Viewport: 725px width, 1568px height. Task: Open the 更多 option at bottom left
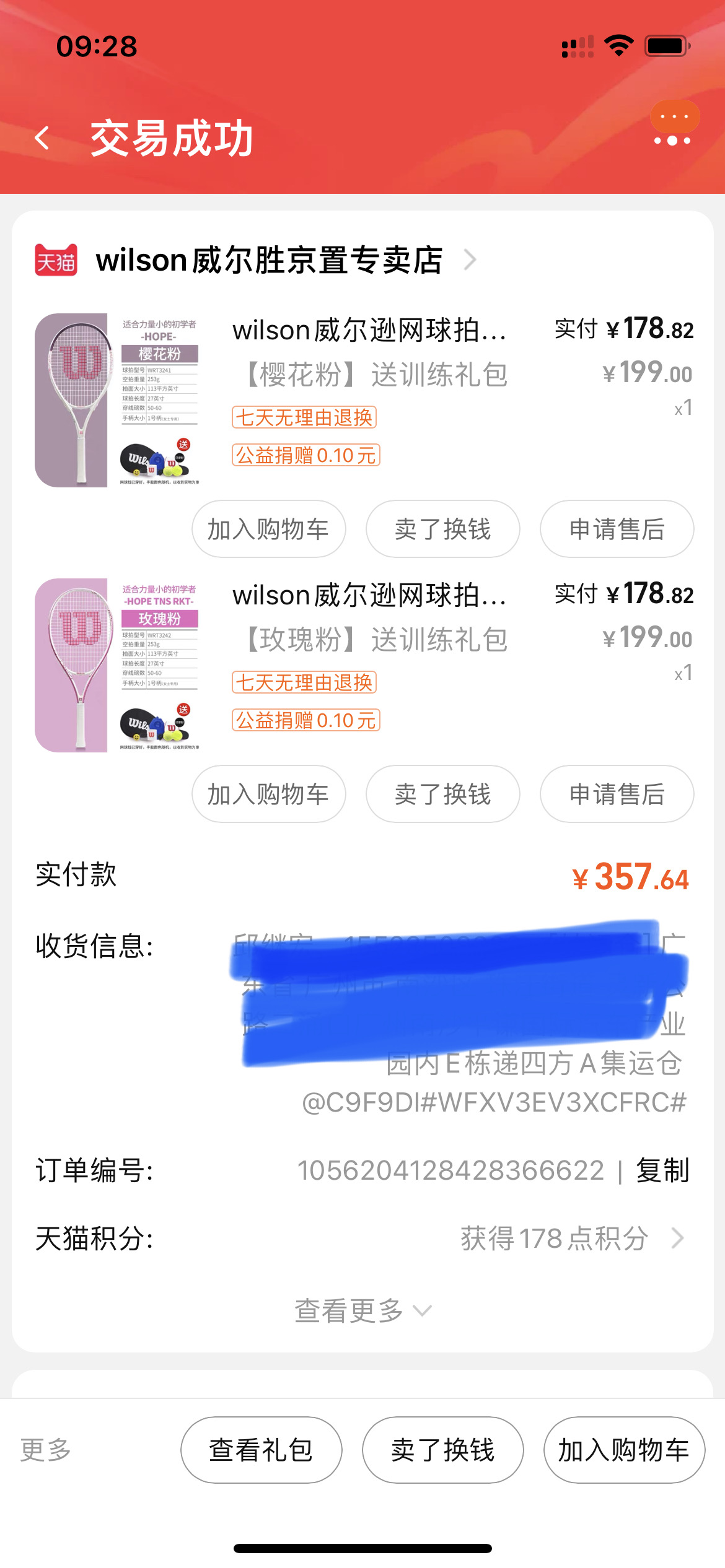pyautogui.click(x=46, y=1450)
